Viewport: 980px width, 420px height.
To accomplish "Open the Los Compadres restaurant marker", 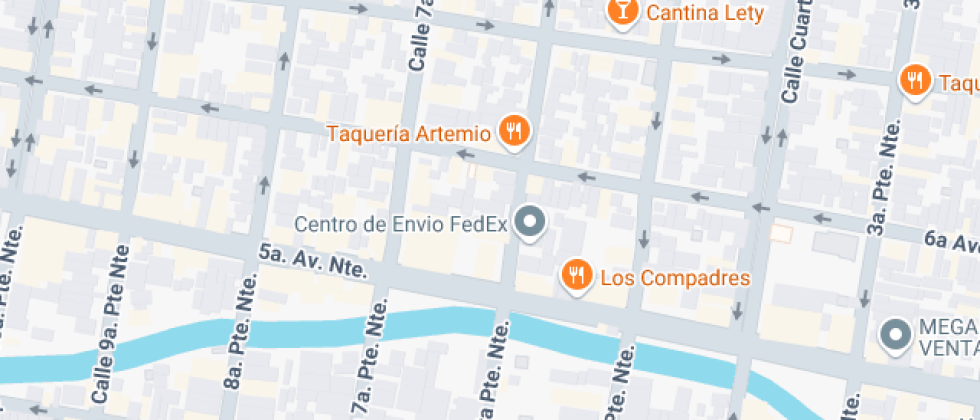I will click(575, 275).
